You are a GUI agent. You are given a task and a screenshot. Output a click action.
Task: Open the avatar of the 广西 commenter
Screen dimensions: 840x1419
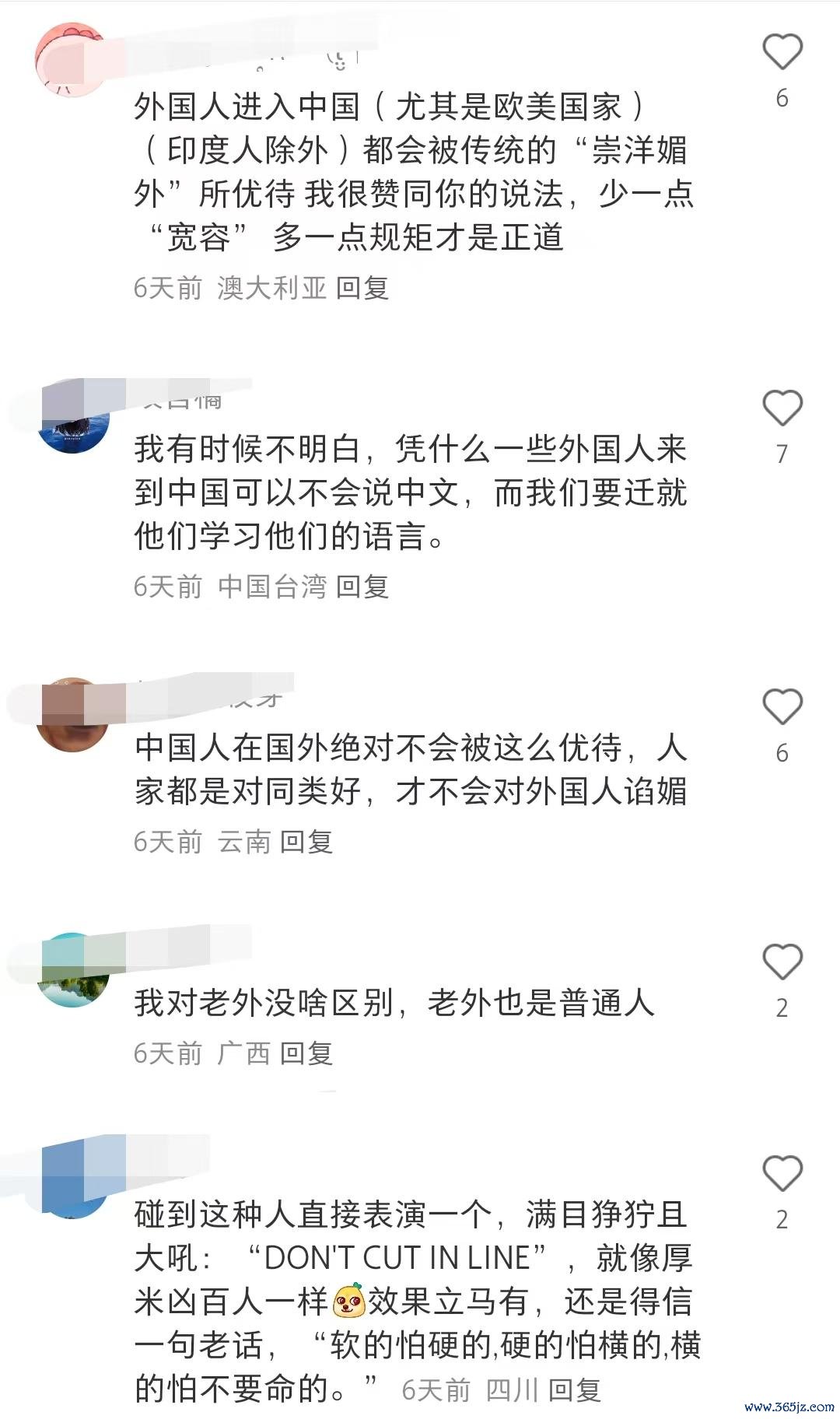point(73,971)
